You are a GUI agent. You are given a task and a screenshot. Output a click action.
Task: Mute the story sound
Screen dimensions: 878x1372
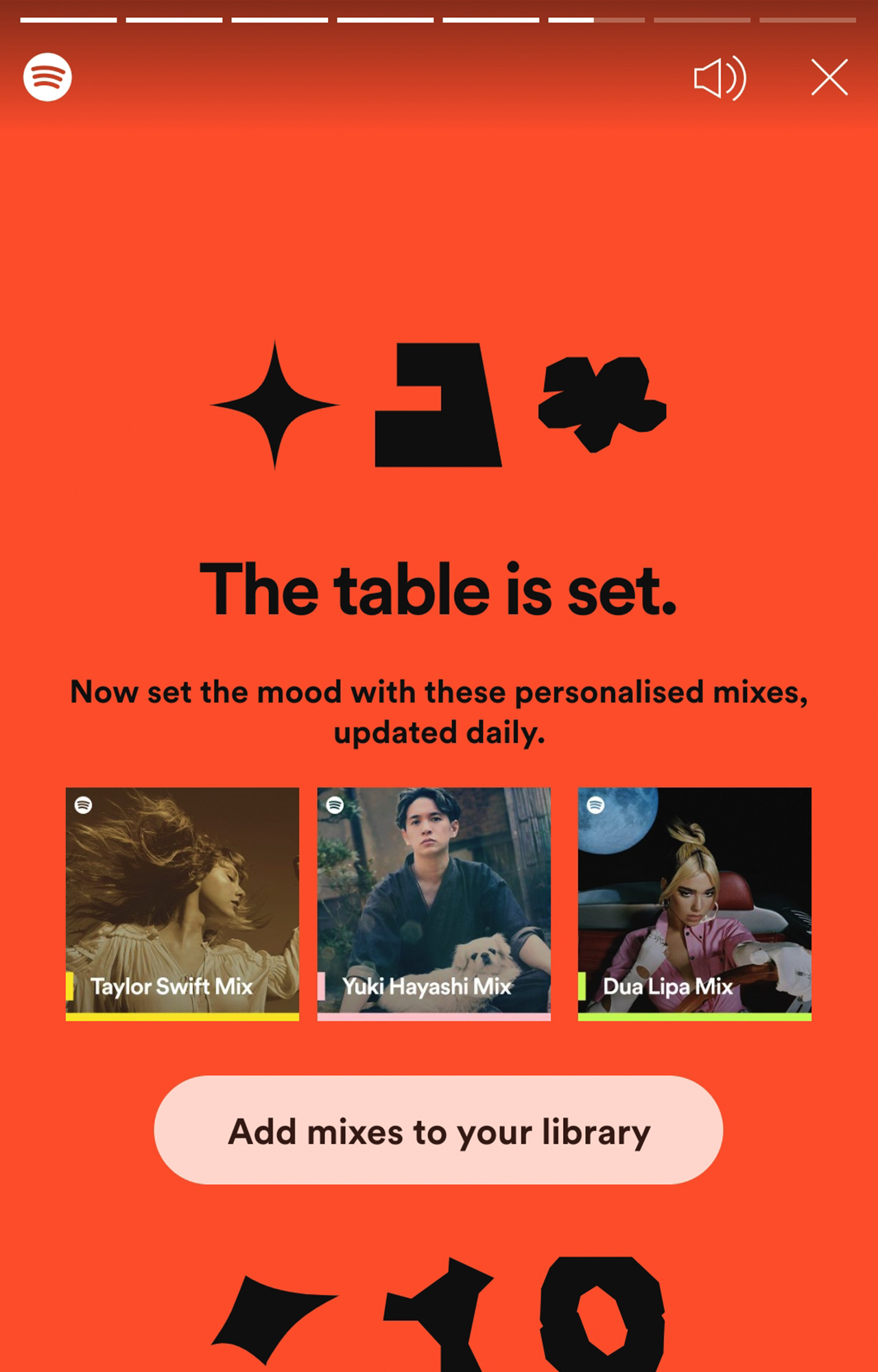click(x=720, y=78)
